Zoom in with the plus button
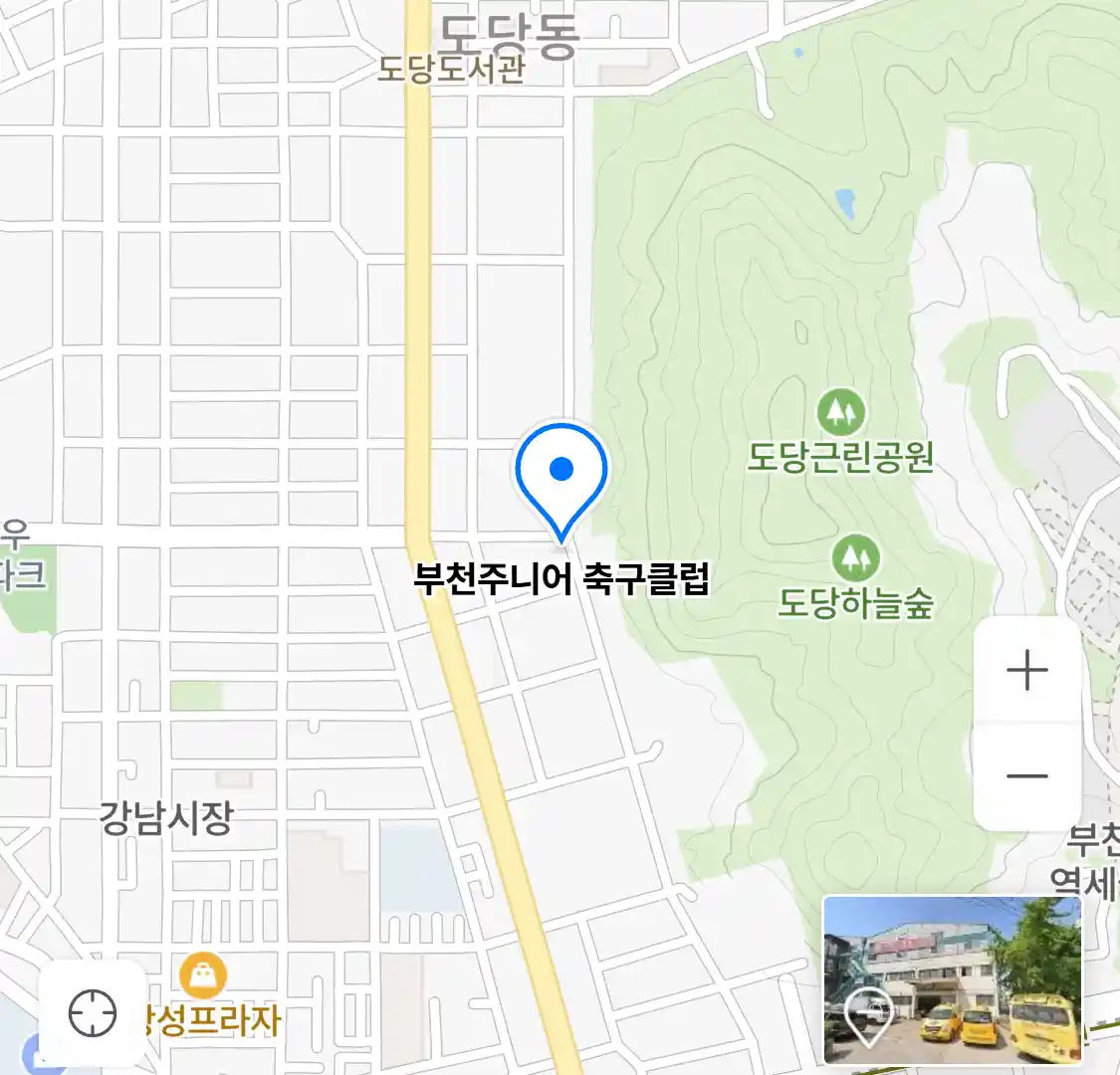This screenshot has width=1120, height=1075. 1026,671
